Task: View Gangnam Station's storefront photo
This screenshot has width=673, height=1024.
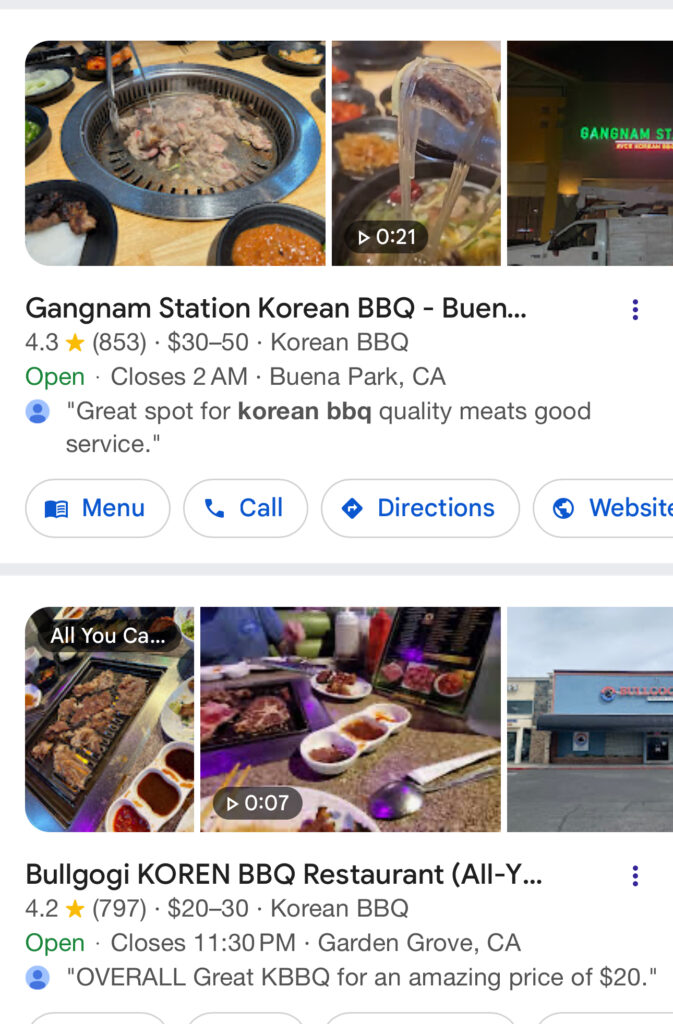Action: point(590,153)
